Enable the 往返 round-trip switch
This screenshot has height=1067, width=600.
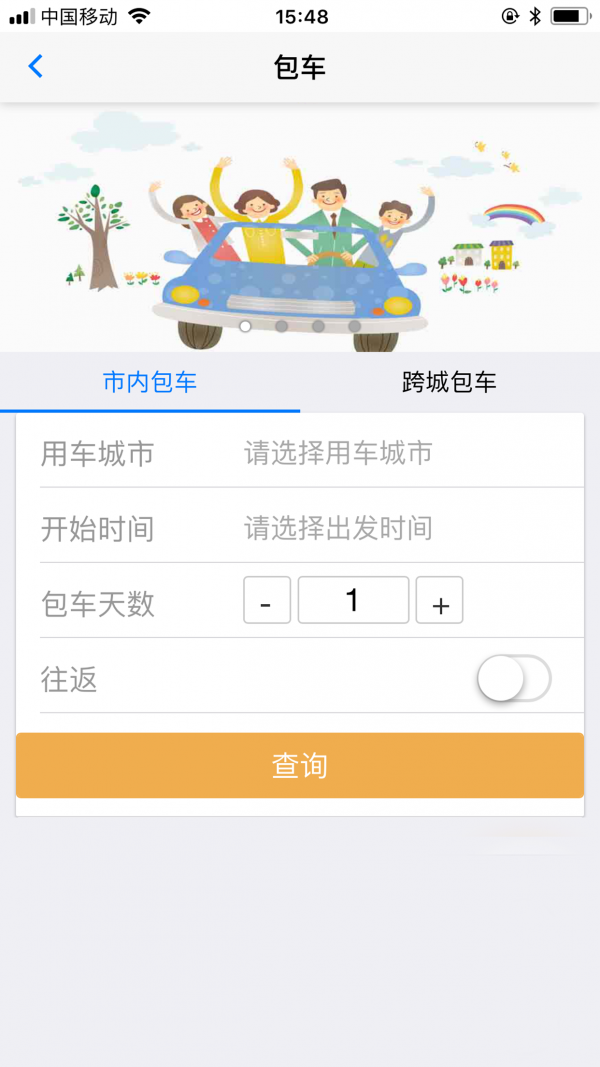click(513, 680)
